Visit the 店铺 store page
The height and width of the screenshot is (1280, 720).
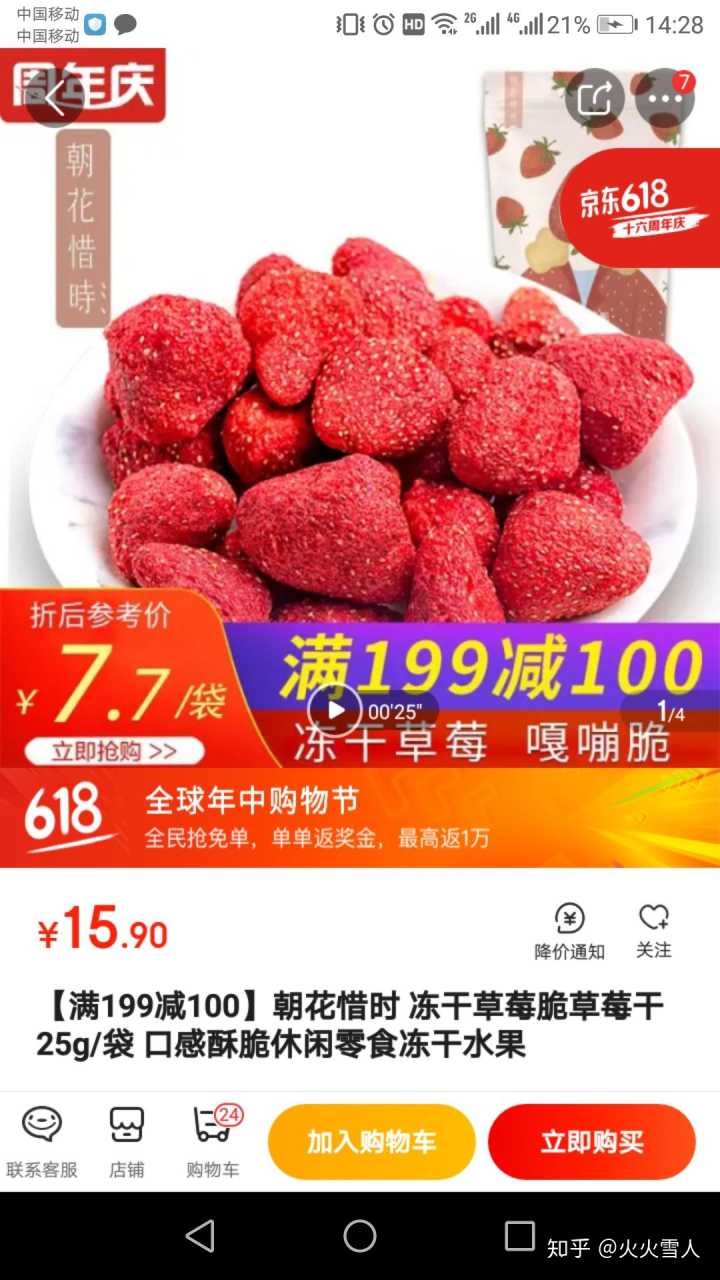pyautogui.click(x=127, y=1141)
